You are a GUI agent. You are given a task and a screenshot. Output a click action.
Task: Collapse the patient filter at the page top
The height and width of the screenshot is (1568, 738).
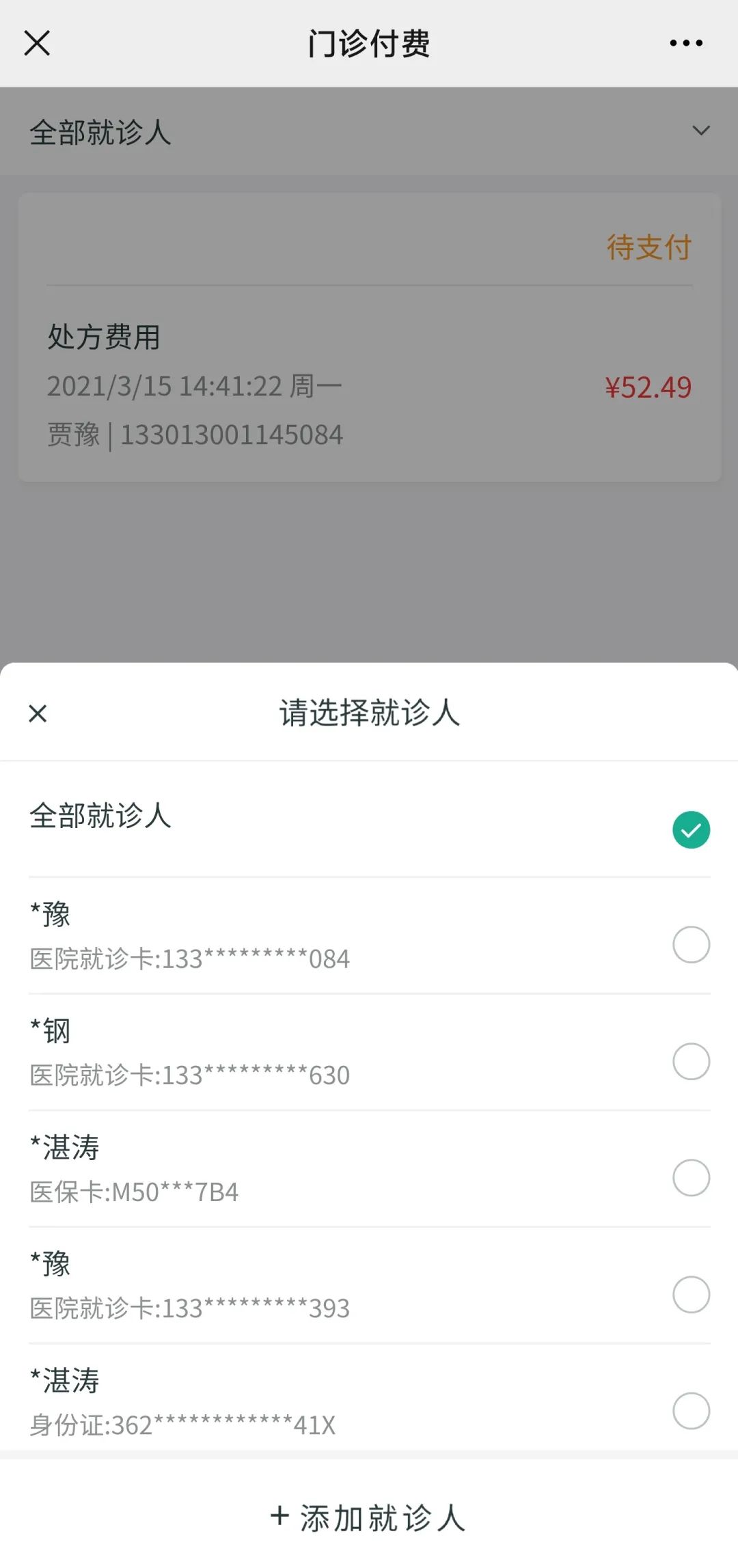(702, 131)
